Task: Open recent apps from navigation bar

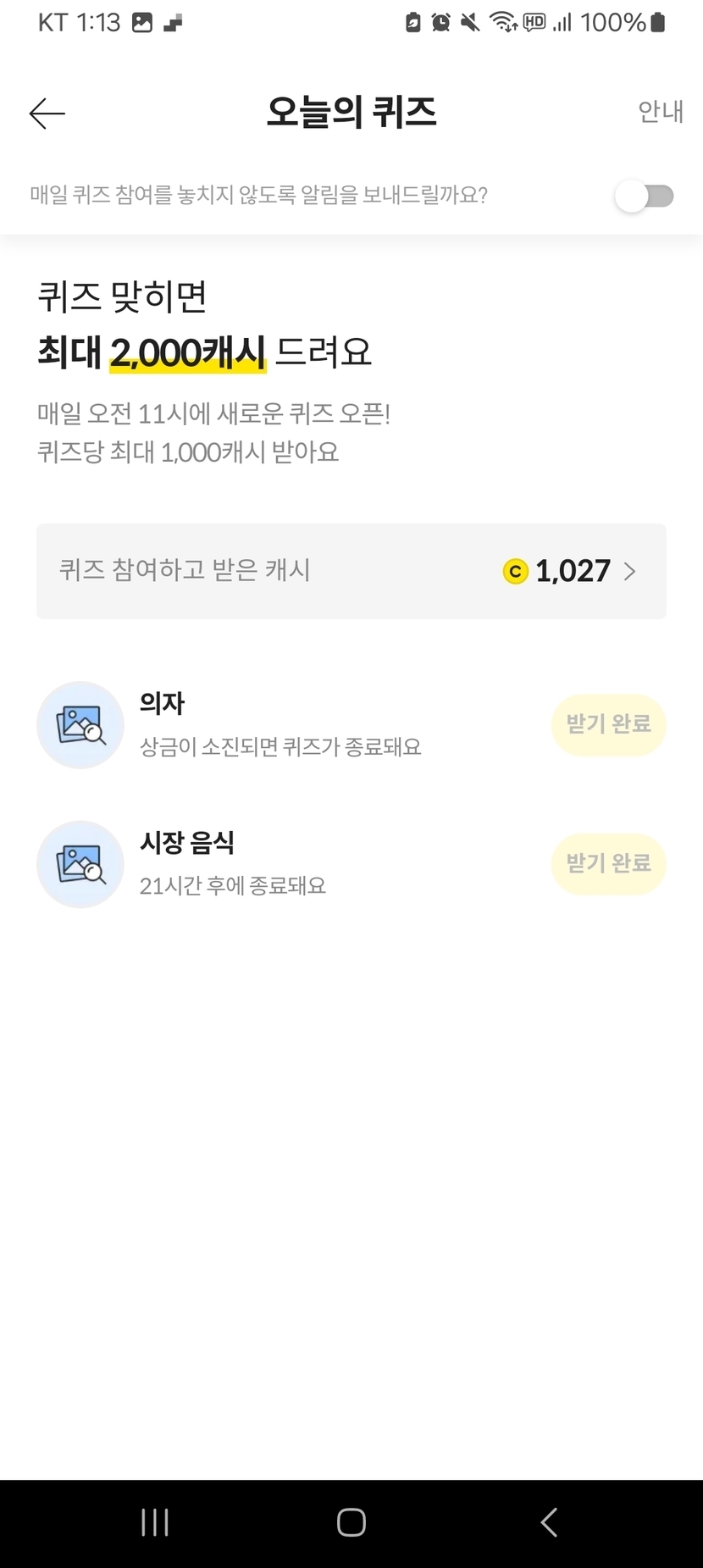Action: 155,1522
